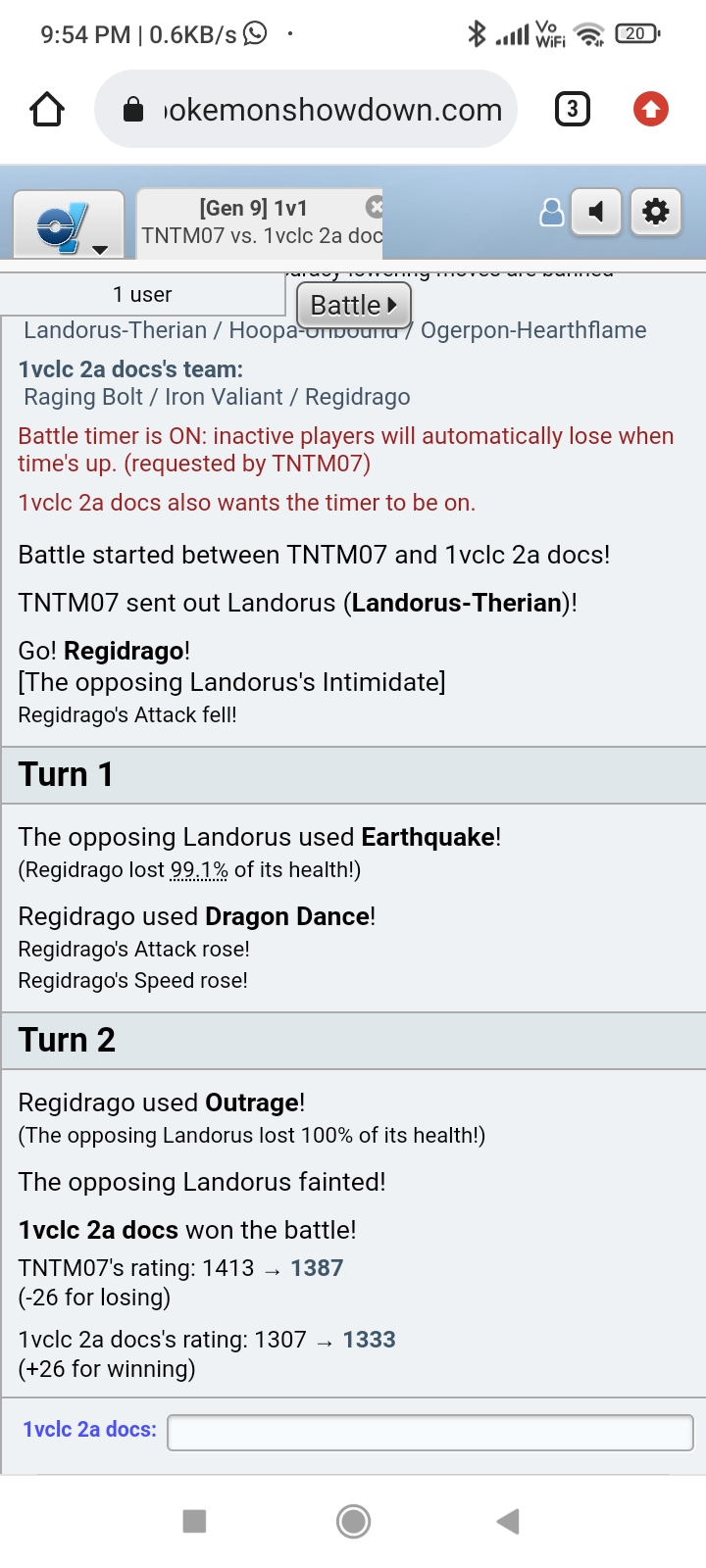Focus the battle chat message box

click(x=429, y=1432)
